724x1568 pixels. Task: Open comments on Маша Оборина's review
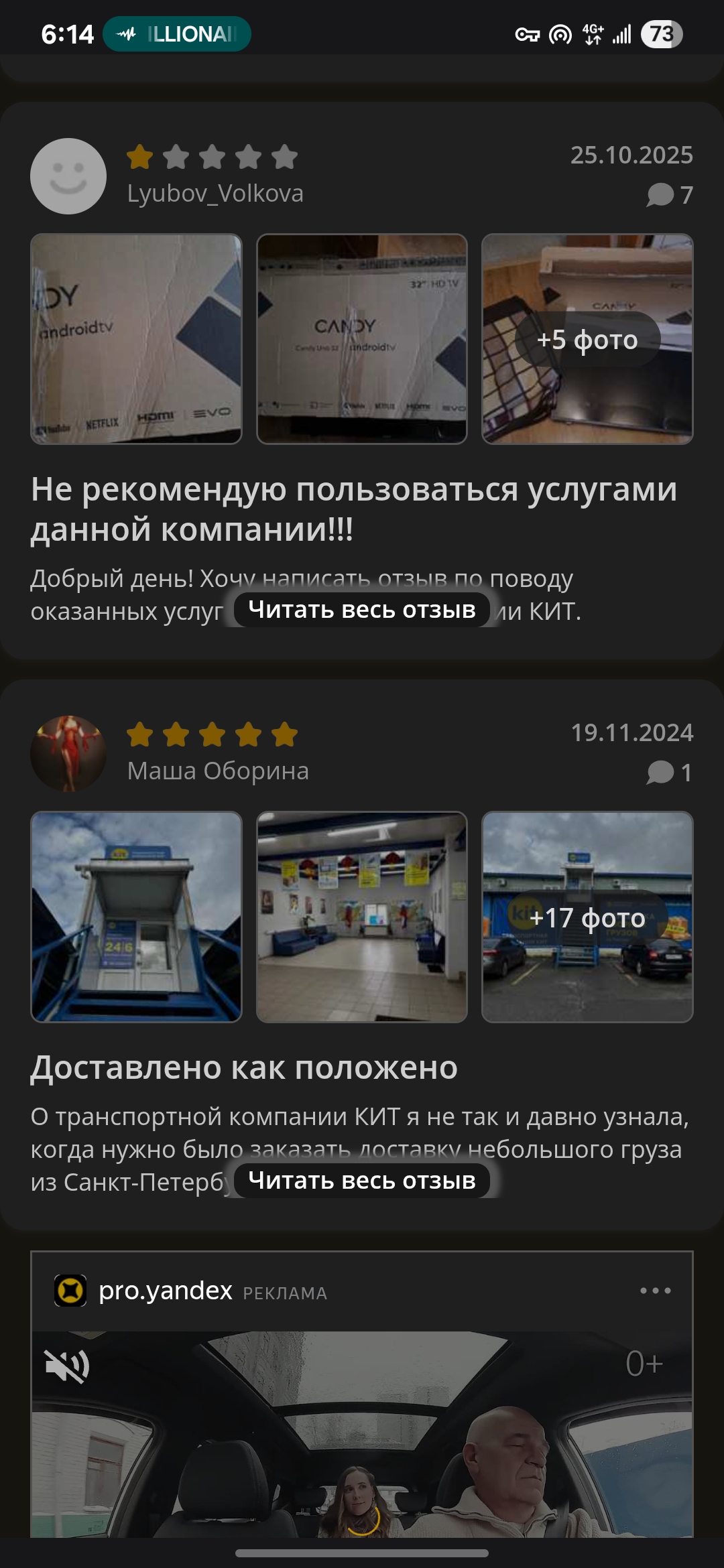point(669,773)
